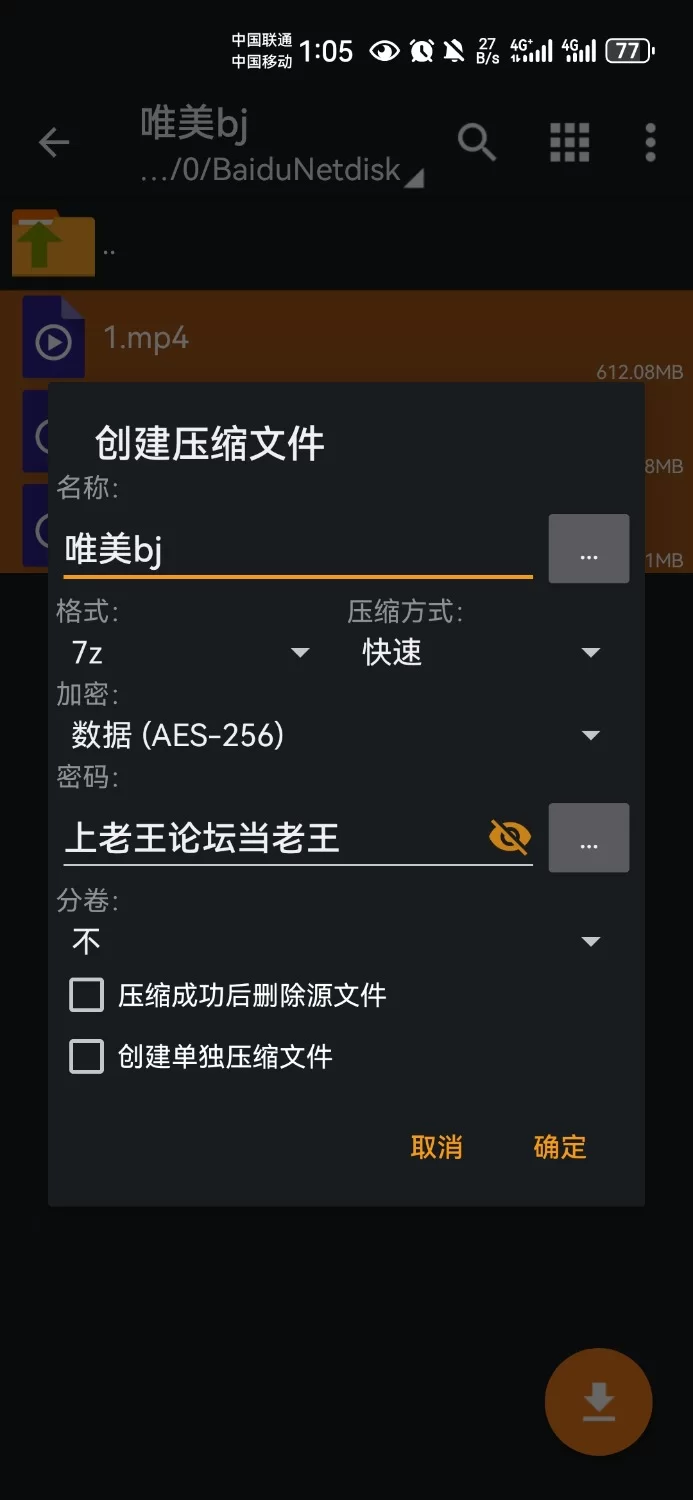Check 压缩成功后删除源文件 checkbox

point(86,995)
